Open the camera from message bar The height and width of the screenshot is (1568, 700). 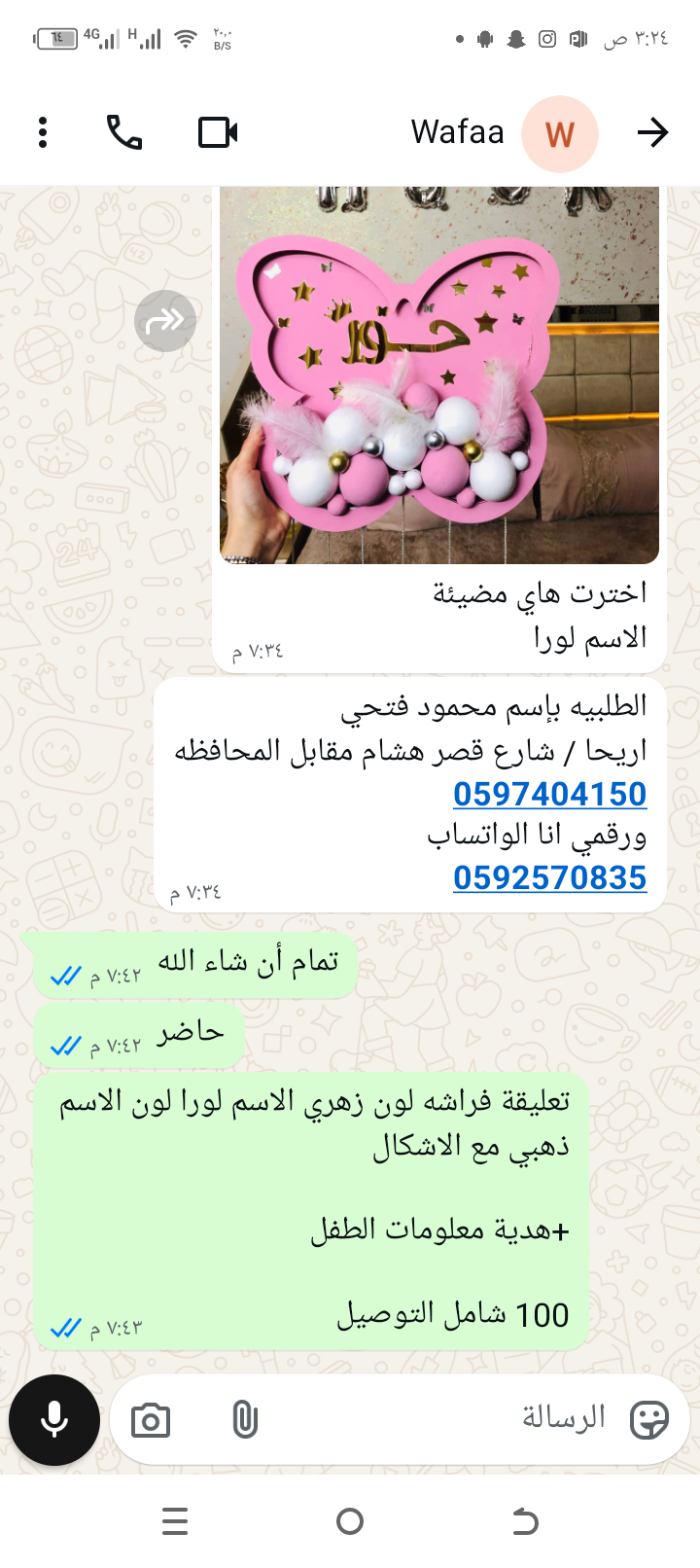[151, 1421]
